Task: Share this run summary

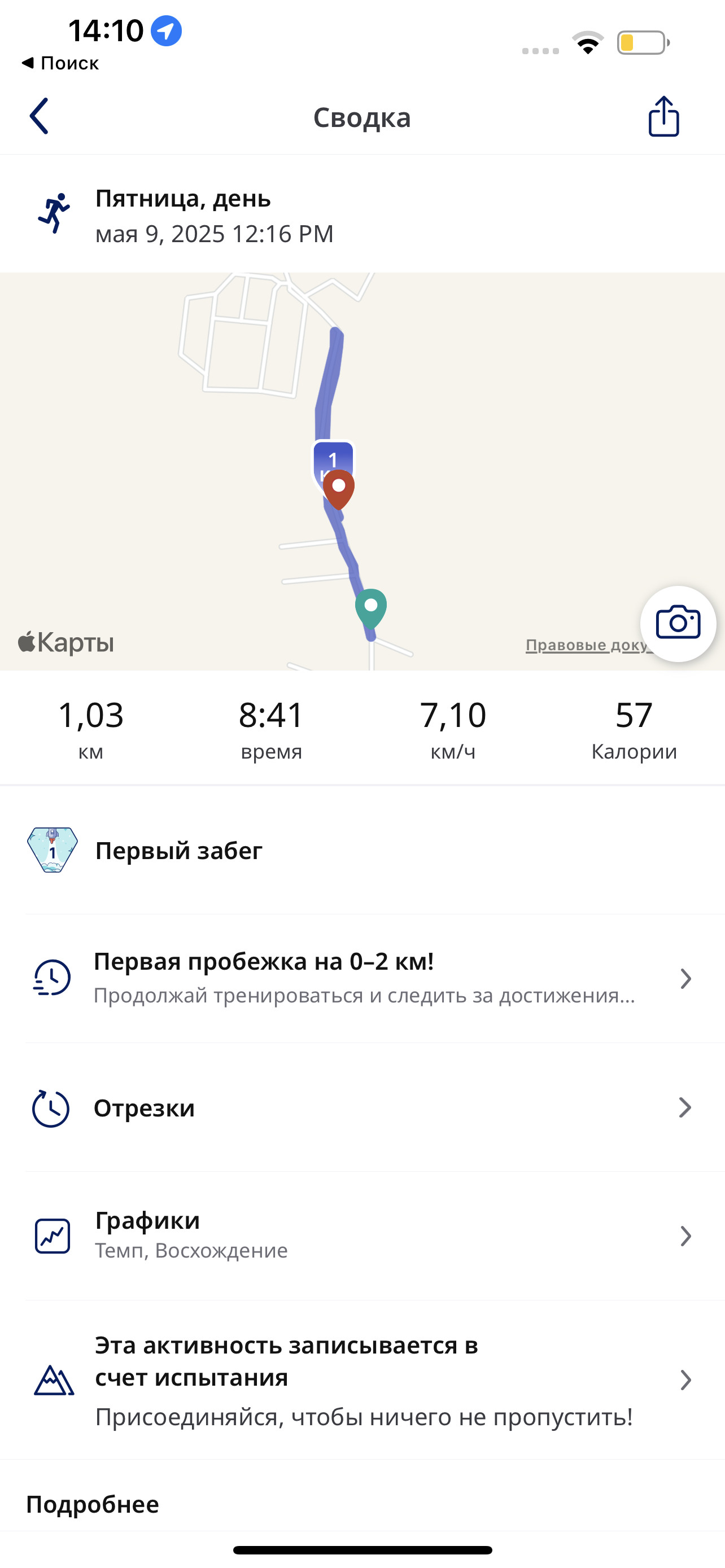Action: click(663, 116)
